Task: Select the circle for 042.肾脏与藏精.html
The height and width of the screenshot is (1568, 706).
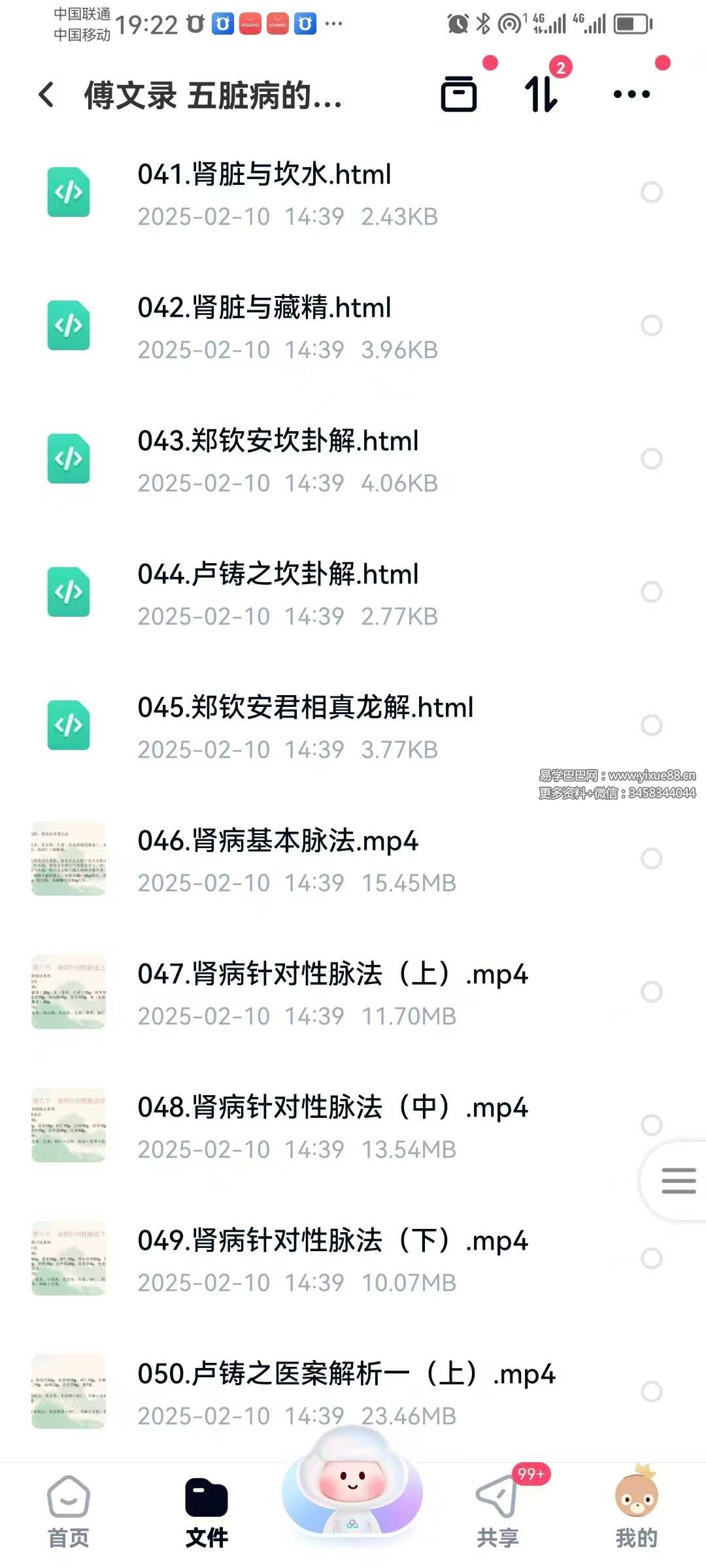Action: tap(651, 325)
